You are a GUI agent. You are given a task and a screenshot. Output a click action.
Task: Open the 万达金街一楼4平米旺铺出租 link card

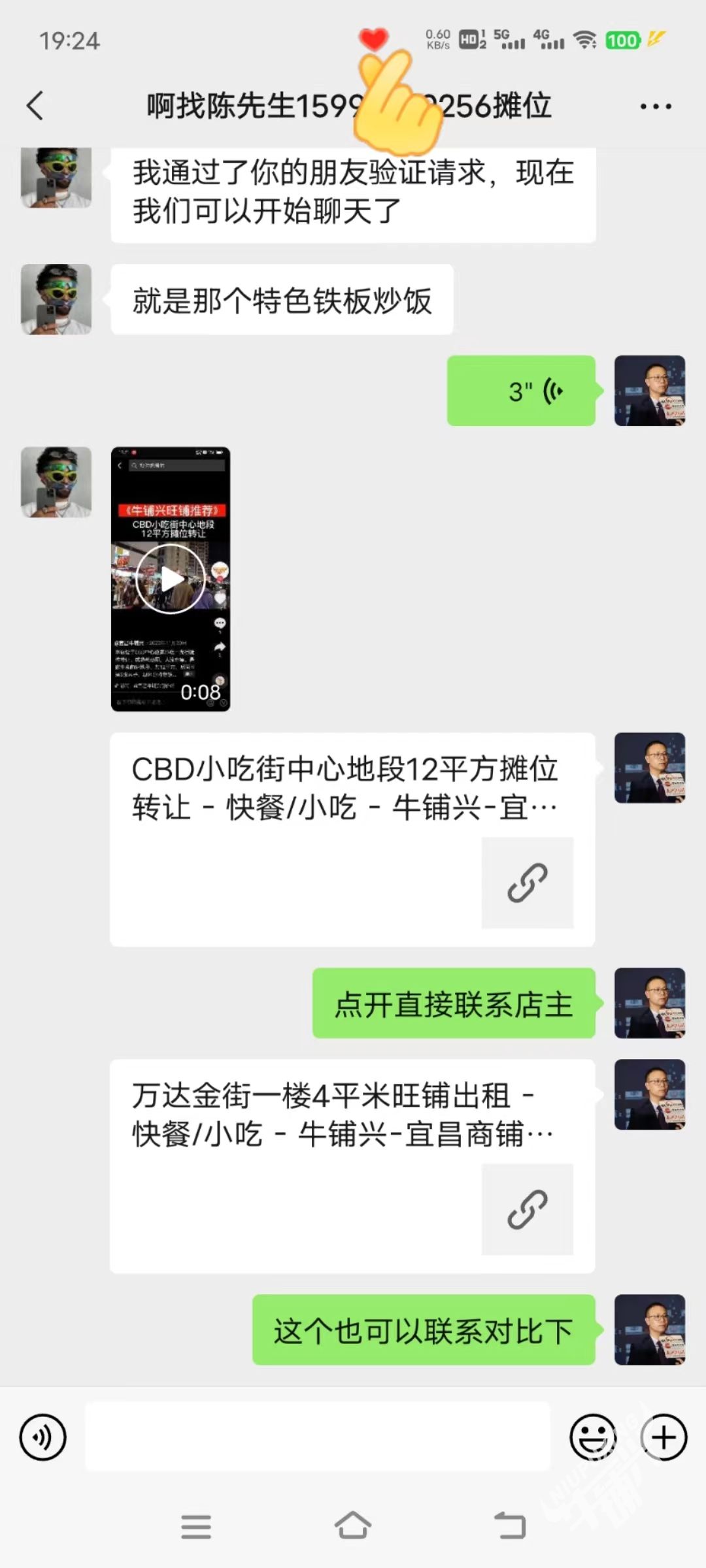pos(352,1166)
